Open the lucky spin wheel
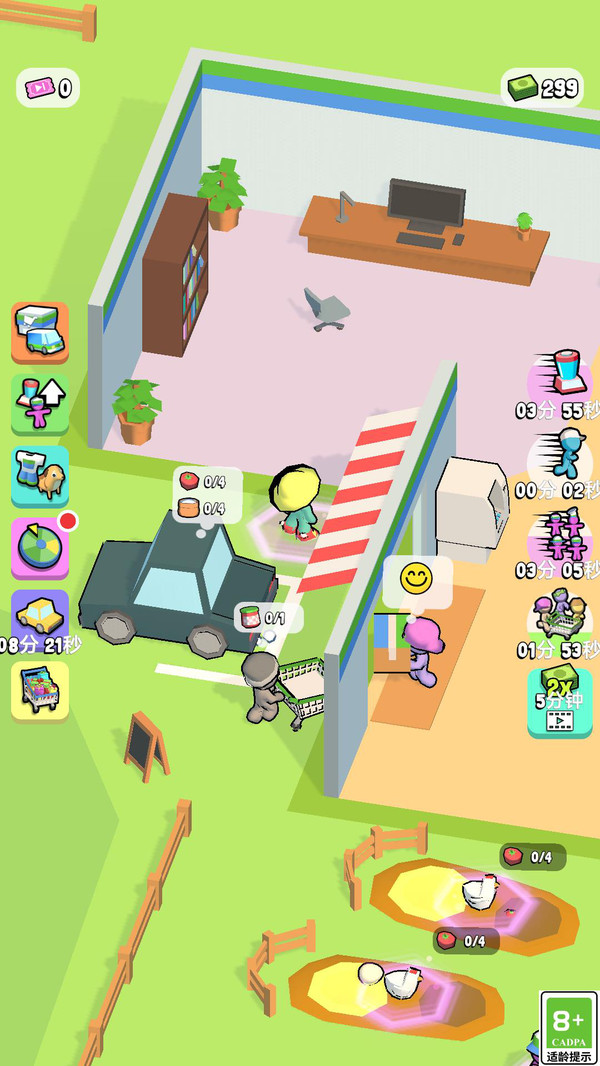This screenshot has height=1066, width=600. [40, 547]
